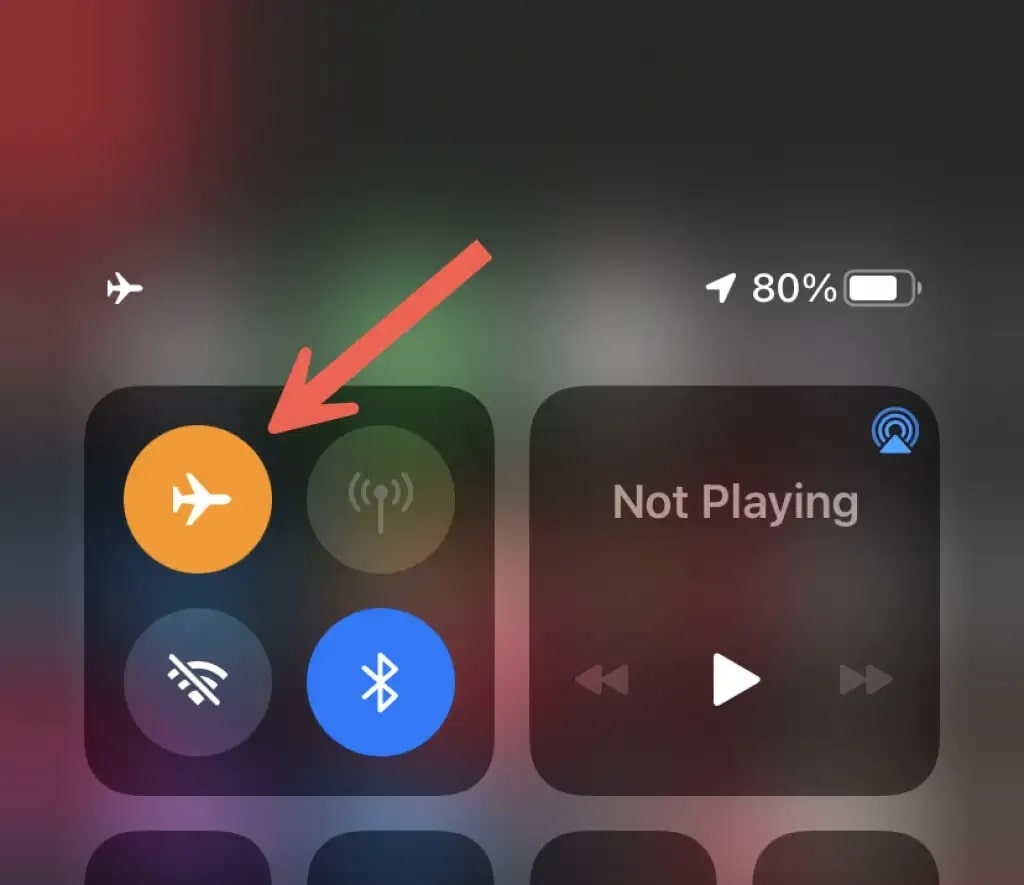Viewport: 1024px width, 885px height.
Task: Skip to the previous track
Action: [602, 681]
